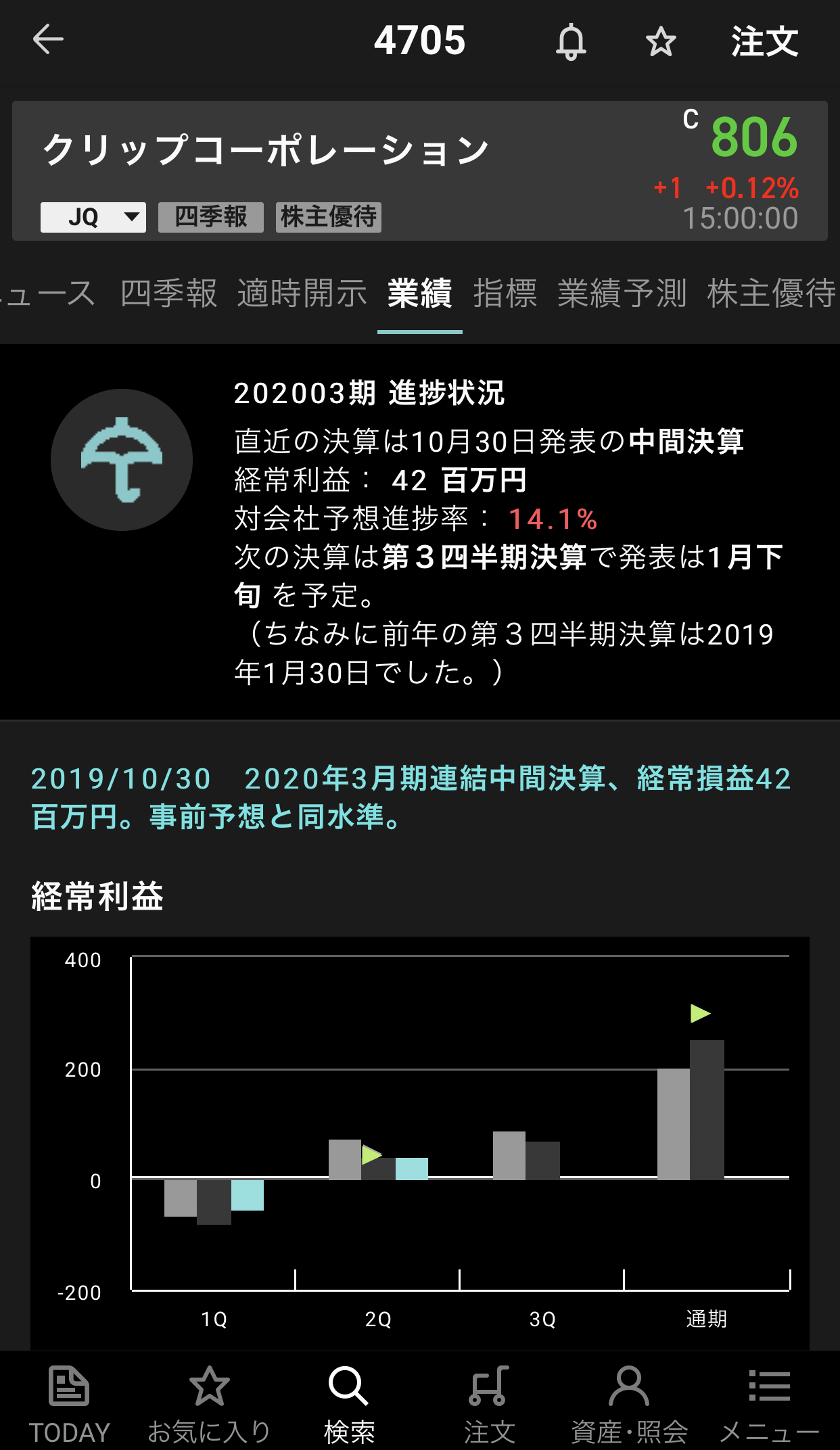This screenshot has width=840, height=1450.
Task: Add stock 4705 to favorites with the star
Action: [661, 42]
